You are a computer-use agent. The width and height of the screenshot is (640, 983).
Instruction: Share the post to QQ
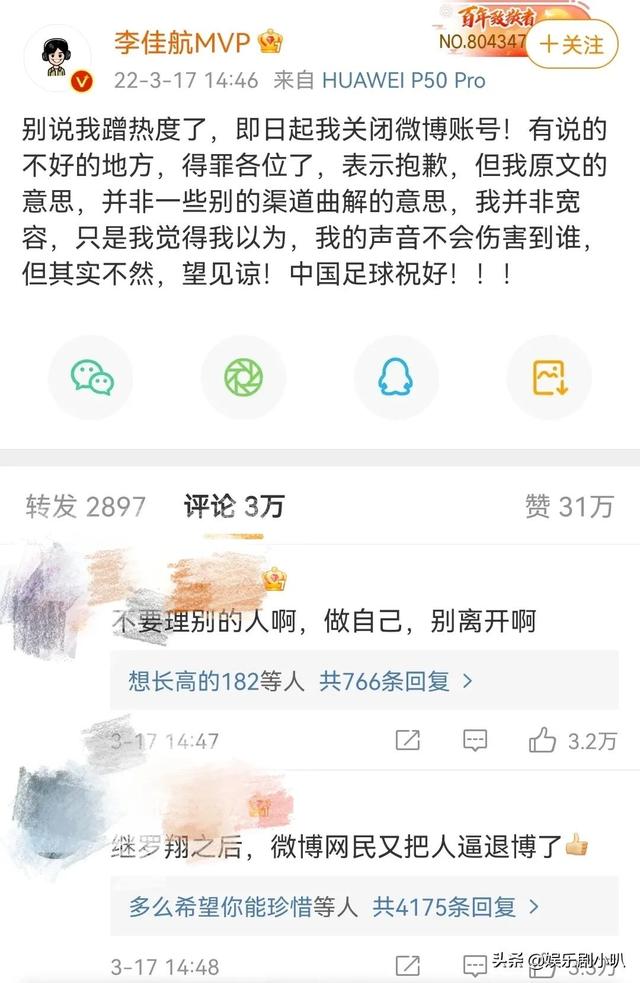pyautogui.click(x=395, y=377)
